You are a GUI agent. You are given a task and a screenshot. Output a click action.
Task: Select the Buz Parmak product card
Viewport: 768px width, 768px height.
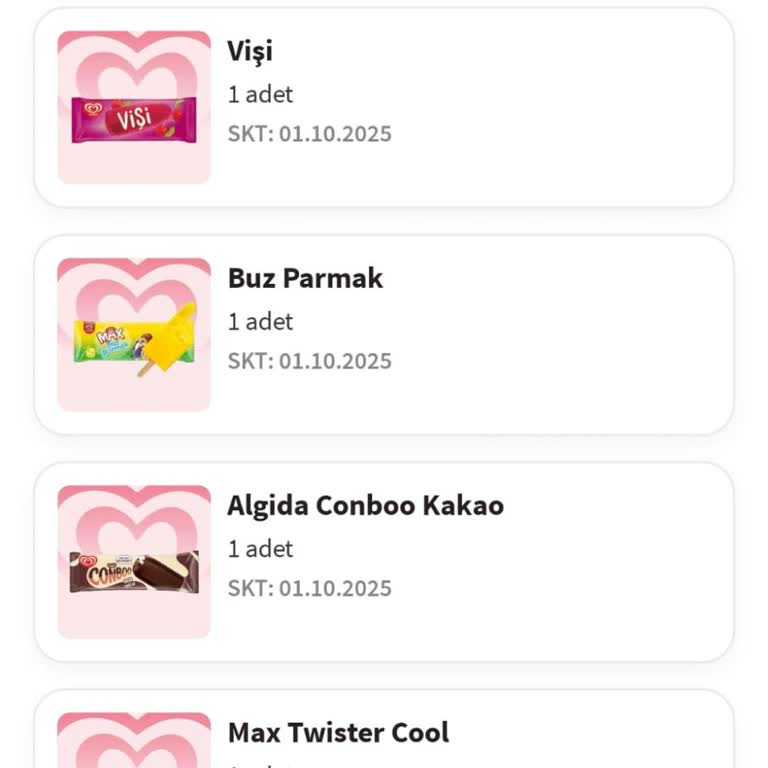[384, 335]
